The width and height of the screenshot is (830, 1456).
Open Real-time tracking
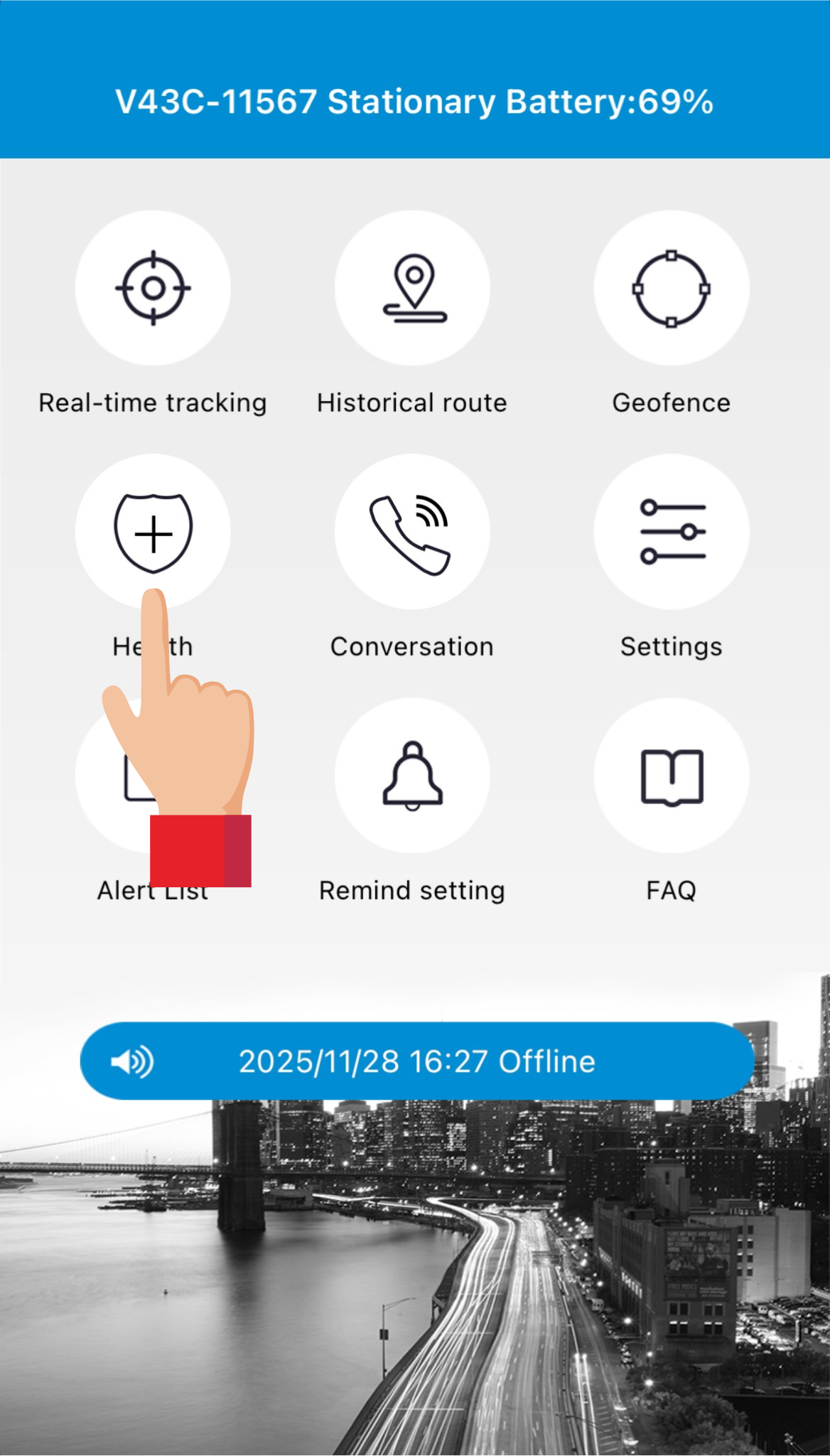(x=153, y=288)
